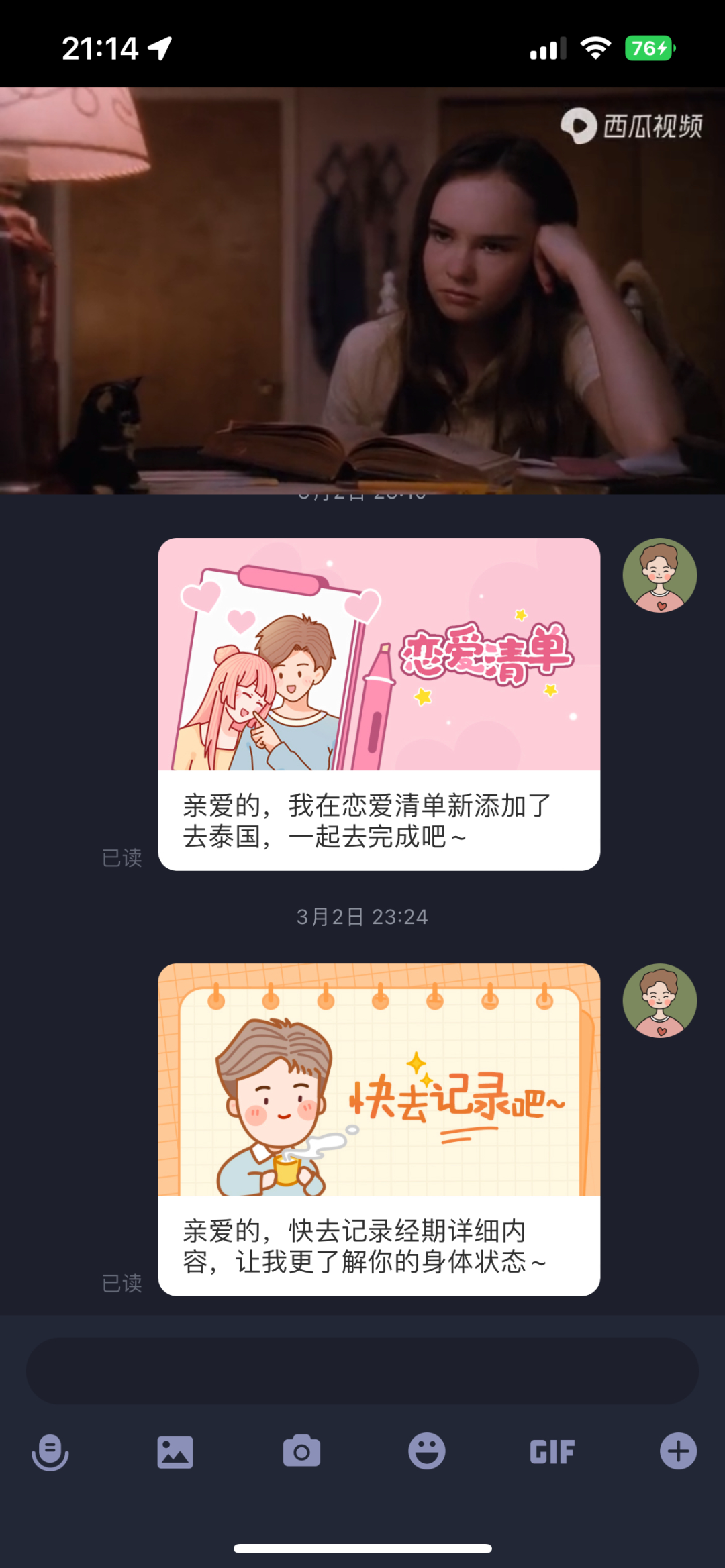
Task: Tap the avatar beside the 快去记录吧 message
Action: click(x=659, y=1001)
